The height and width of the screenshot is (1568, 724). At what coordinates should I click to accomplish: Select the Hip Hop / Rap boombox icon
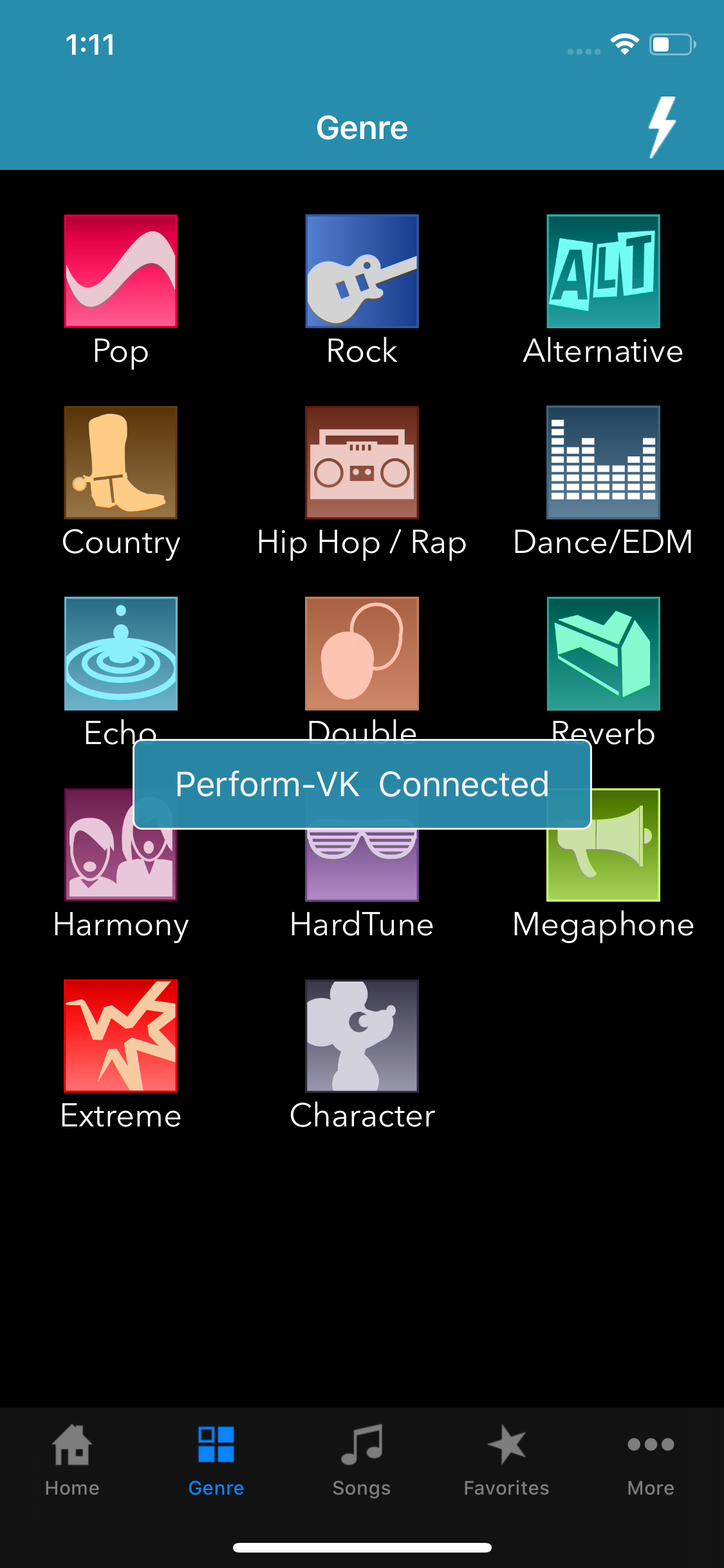[x=362, y=462]
